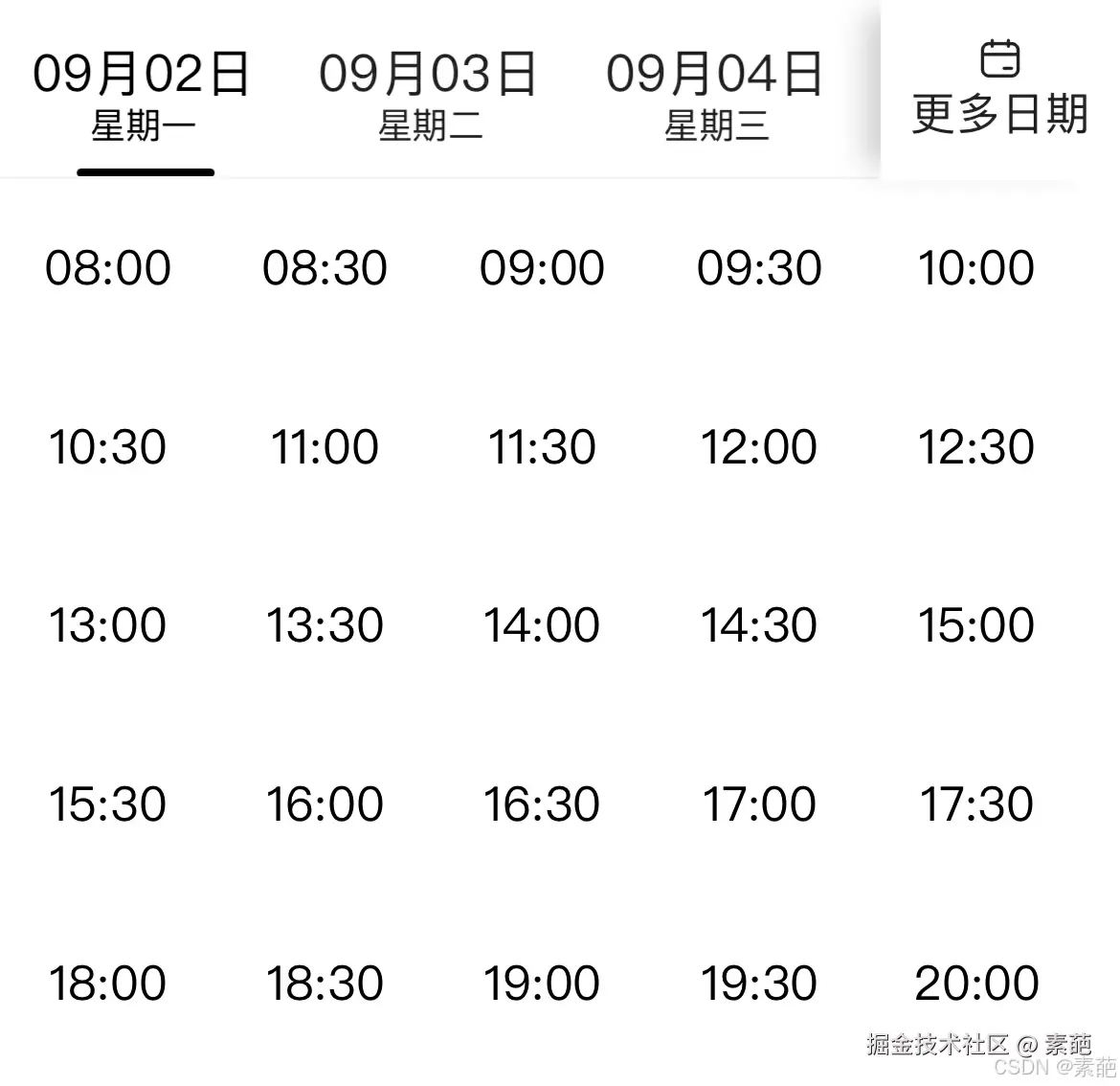This screenshot has height=1086, width=1120.
Task: Pick the 17:30 time slot
Action: (976, 804)
